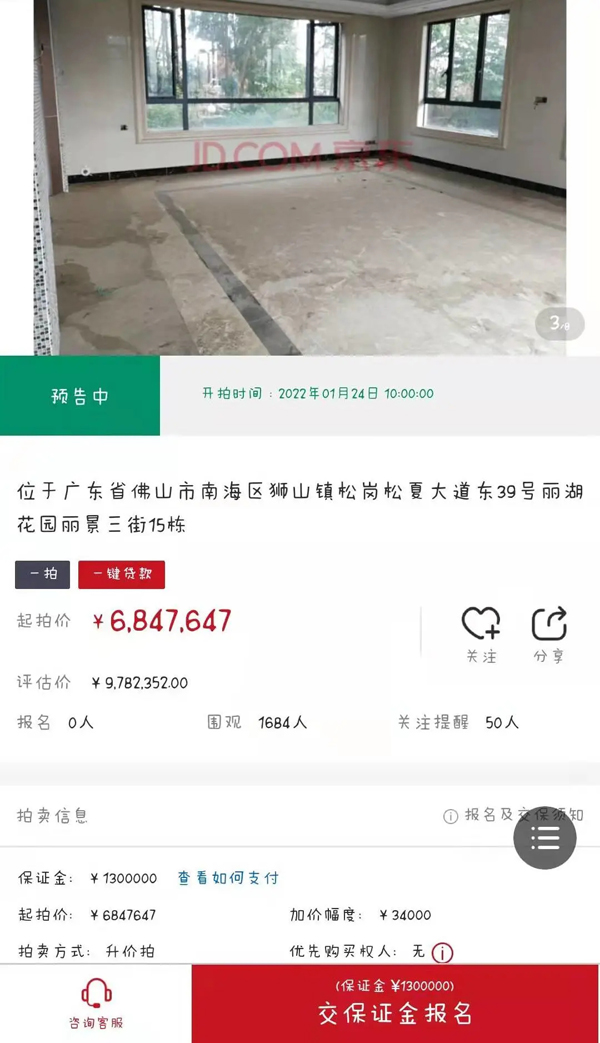Share this auction listing
This screenshot has width=600, height=1043.
point(548,634)
